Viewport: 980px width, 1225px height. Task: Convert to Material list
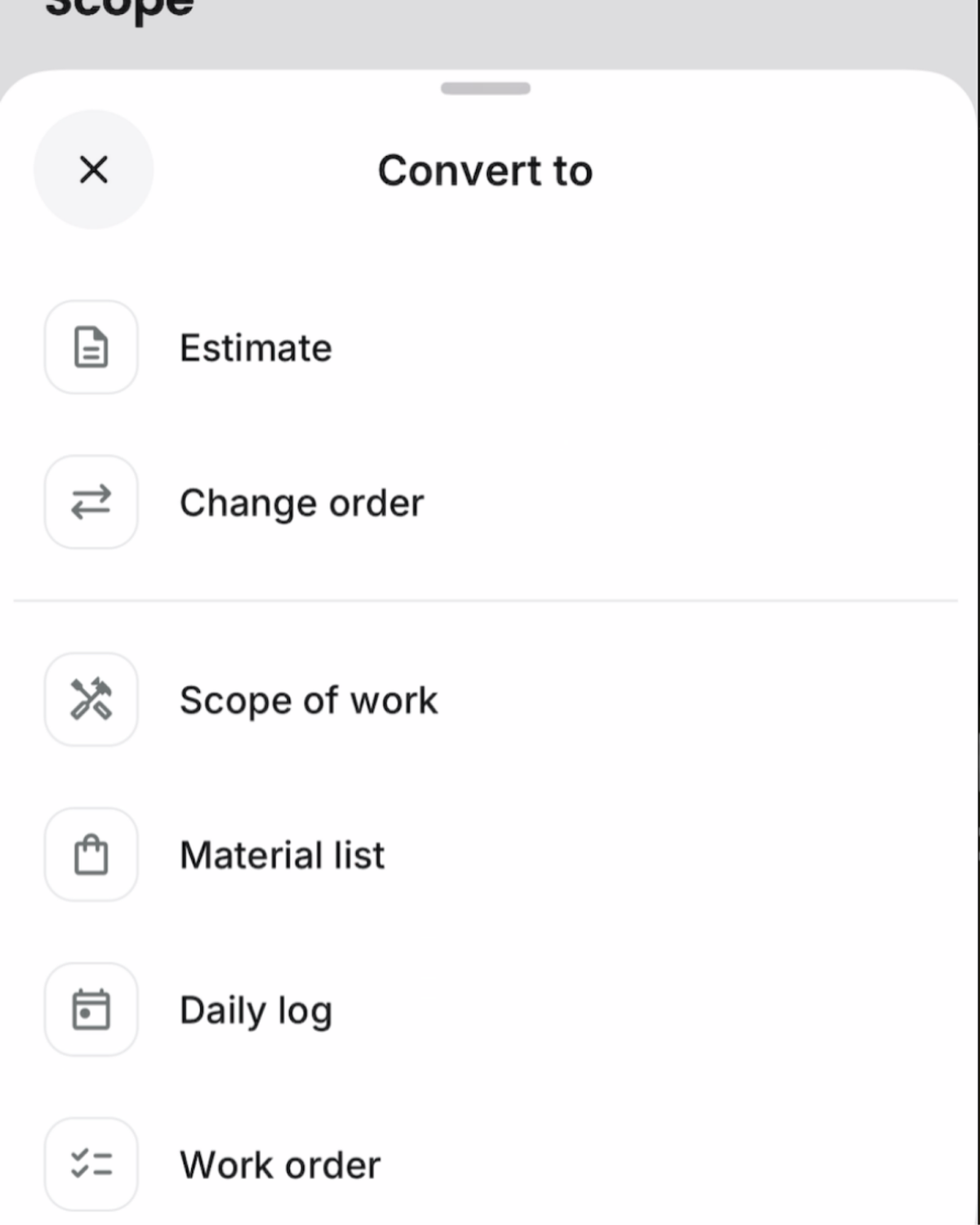tap(281, 856)
